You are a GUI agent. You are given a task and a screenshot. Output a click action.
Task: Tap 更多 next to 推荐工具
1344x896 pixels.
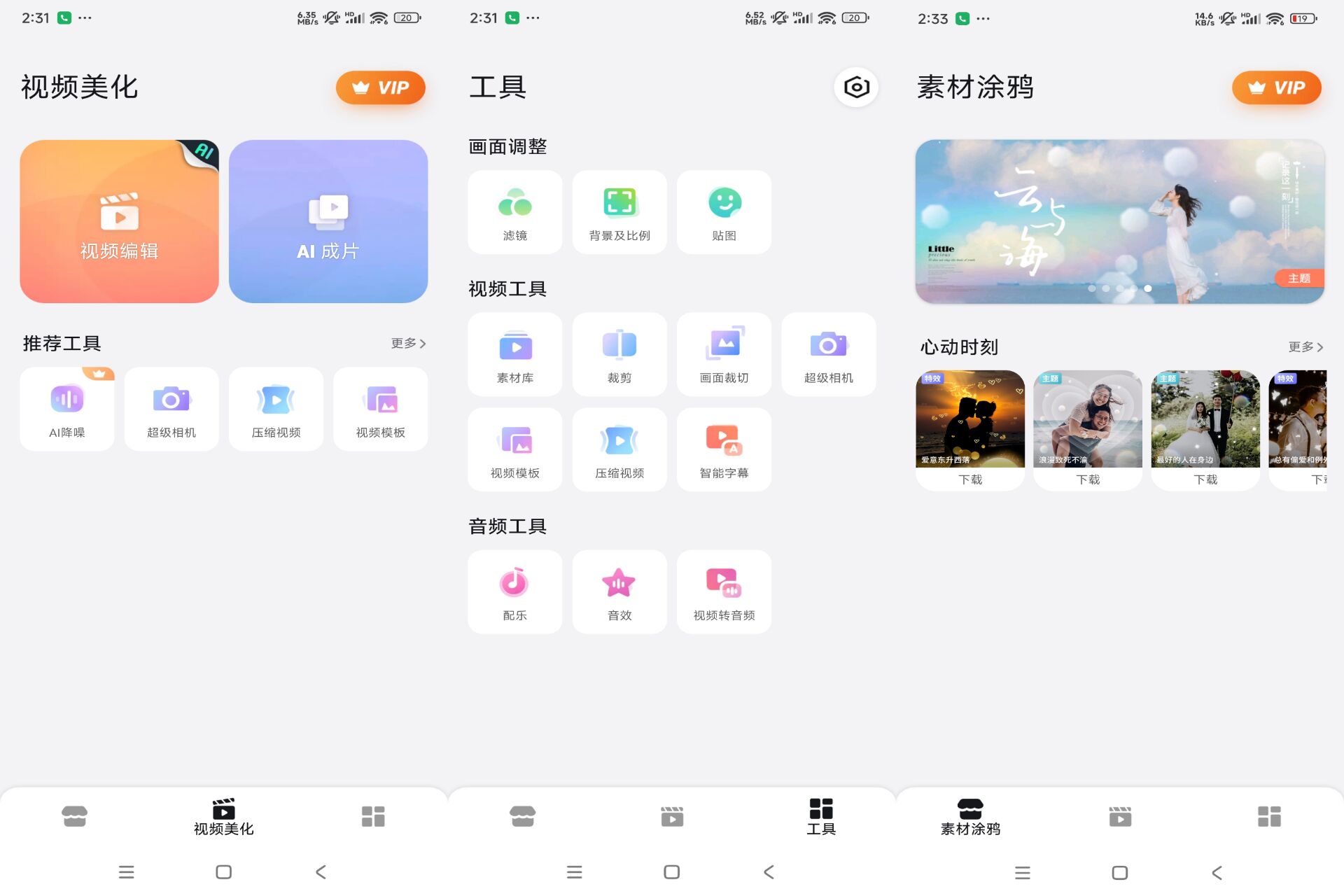pyautogui.click(x=408, y=343)
